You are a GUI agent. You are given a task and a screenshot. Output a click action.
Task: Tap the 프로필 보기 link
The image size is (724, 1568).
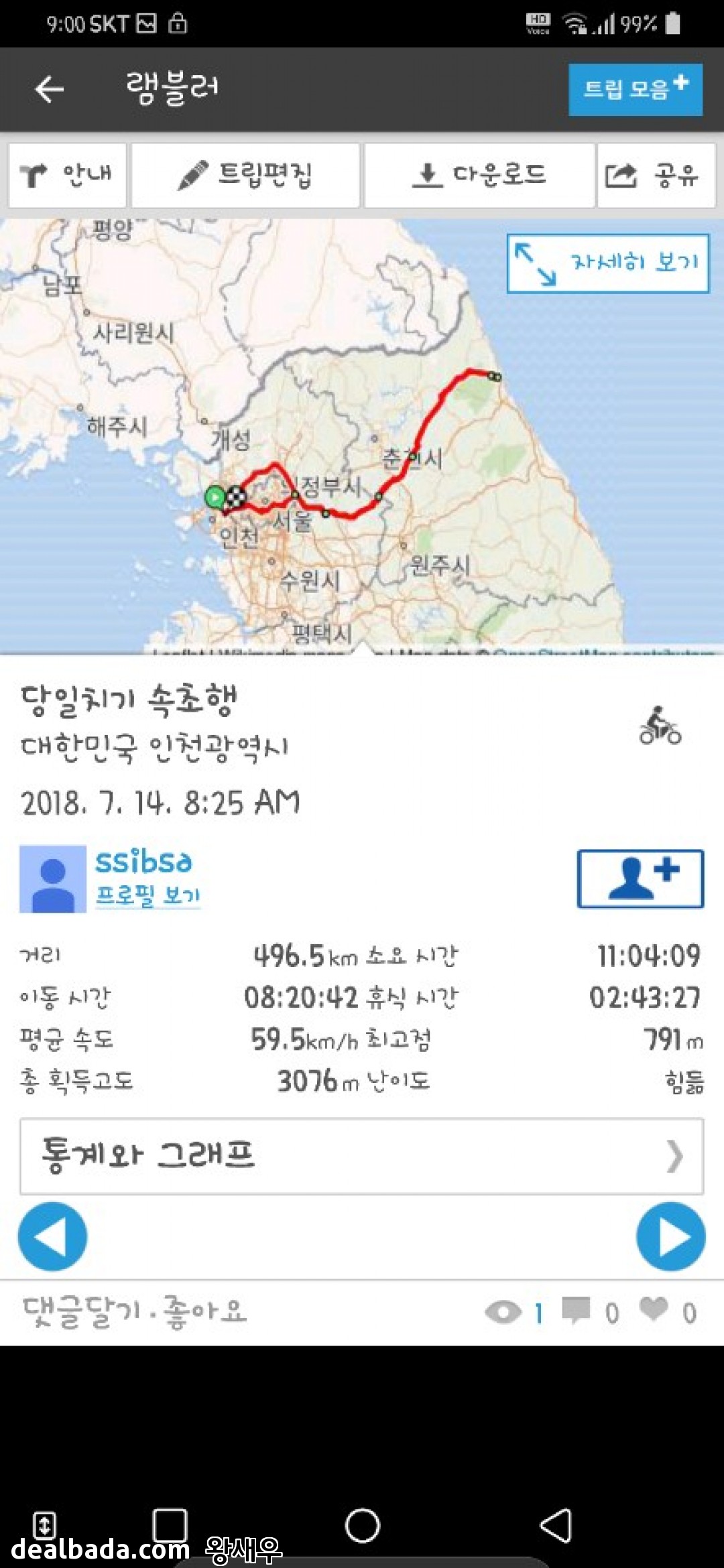(x=148, y=895)
